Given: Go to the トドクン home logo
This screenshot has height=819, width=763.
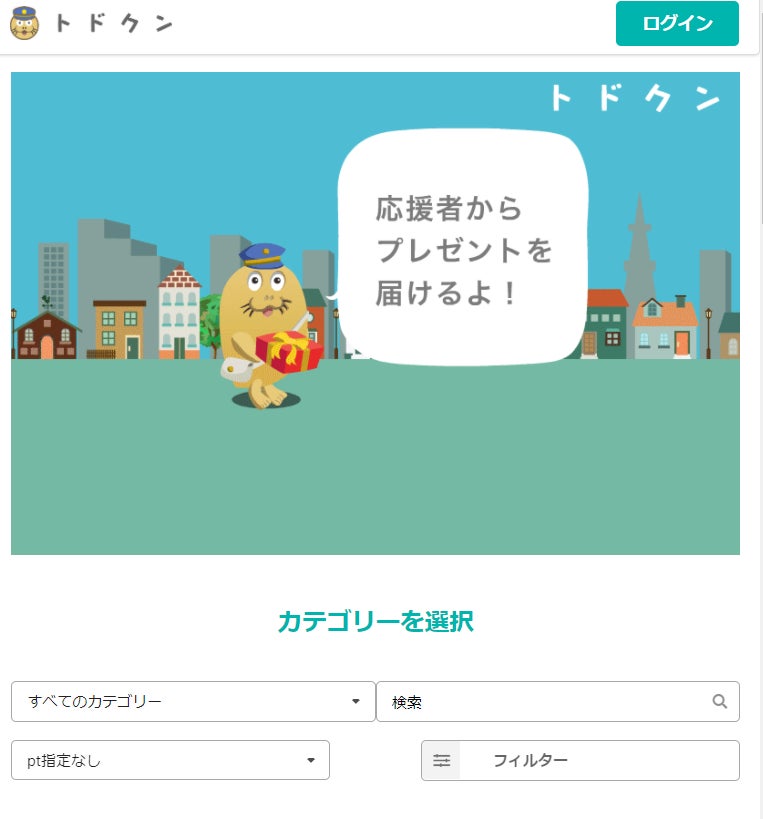Looking at the screenshot, I should point(92,24).
